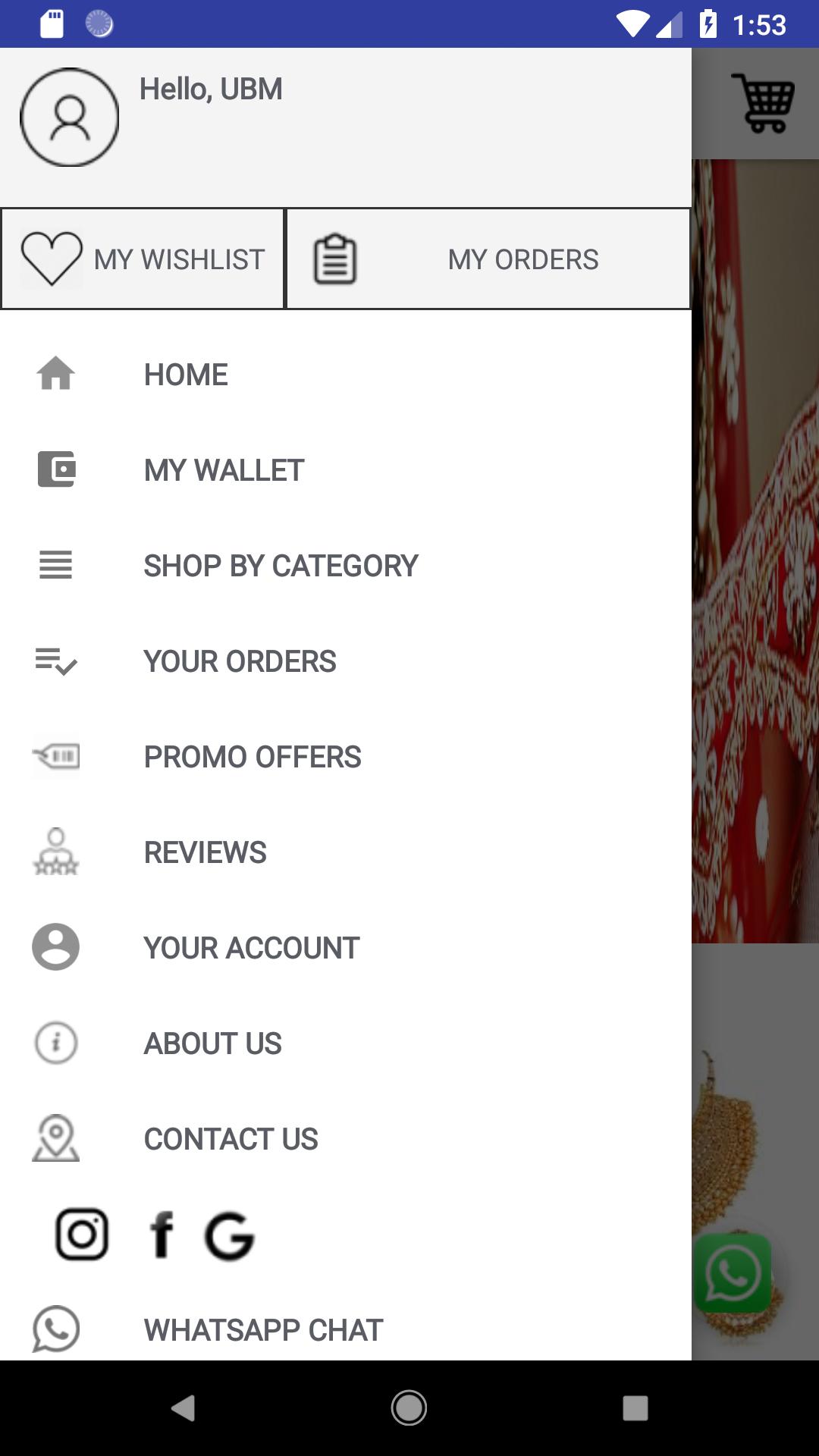View Promo Offers
819x1456 pixels.
[x=253, y=757]
